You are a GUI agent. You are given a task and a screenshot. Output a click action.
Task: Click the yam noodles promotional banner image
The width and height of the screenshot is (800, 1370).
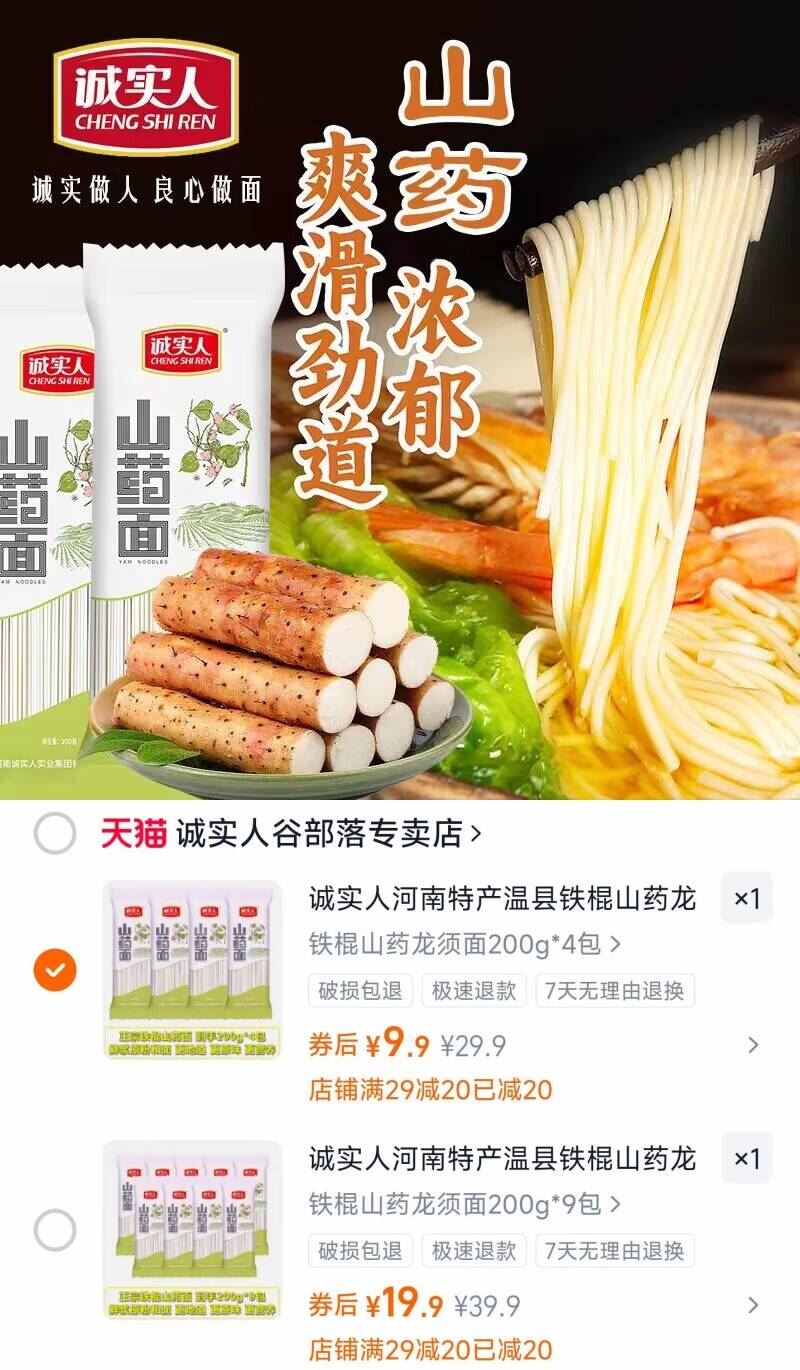[x=400, y=400]
